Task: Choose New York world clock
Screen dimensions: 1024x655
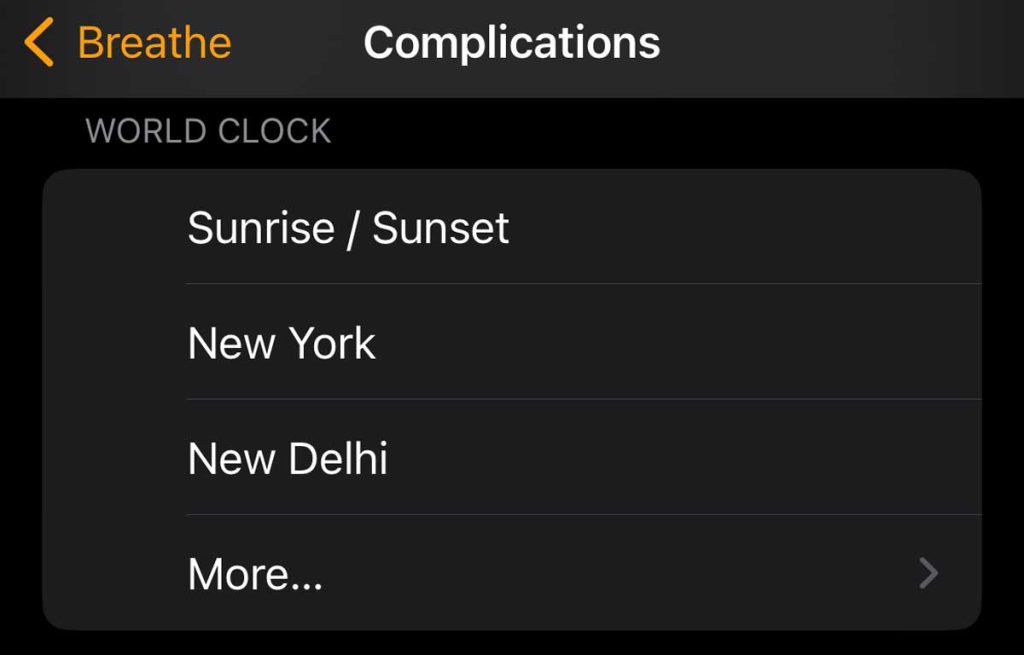Action: [282, 344]
